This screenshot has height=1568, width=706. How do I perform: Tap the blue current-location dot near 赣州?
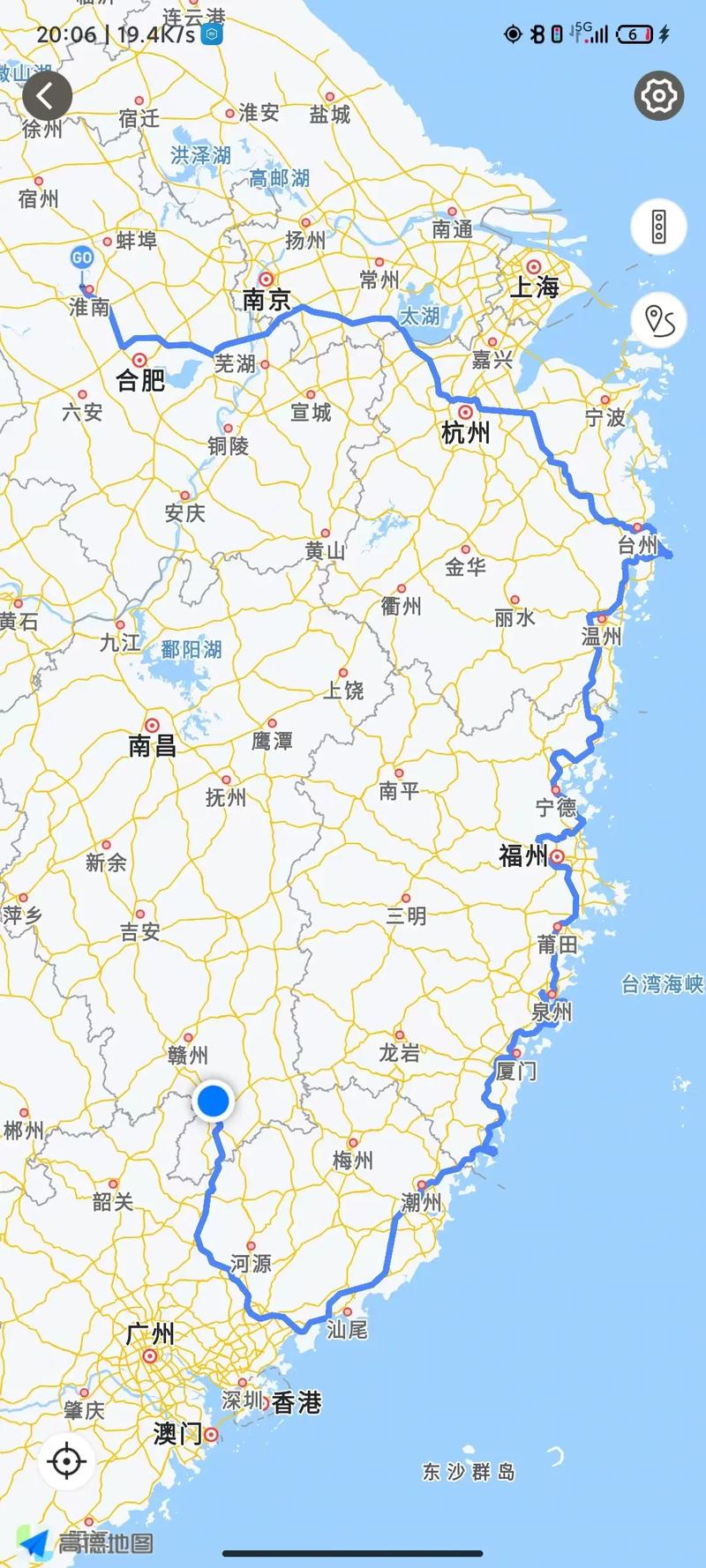tap(212, 1101)
